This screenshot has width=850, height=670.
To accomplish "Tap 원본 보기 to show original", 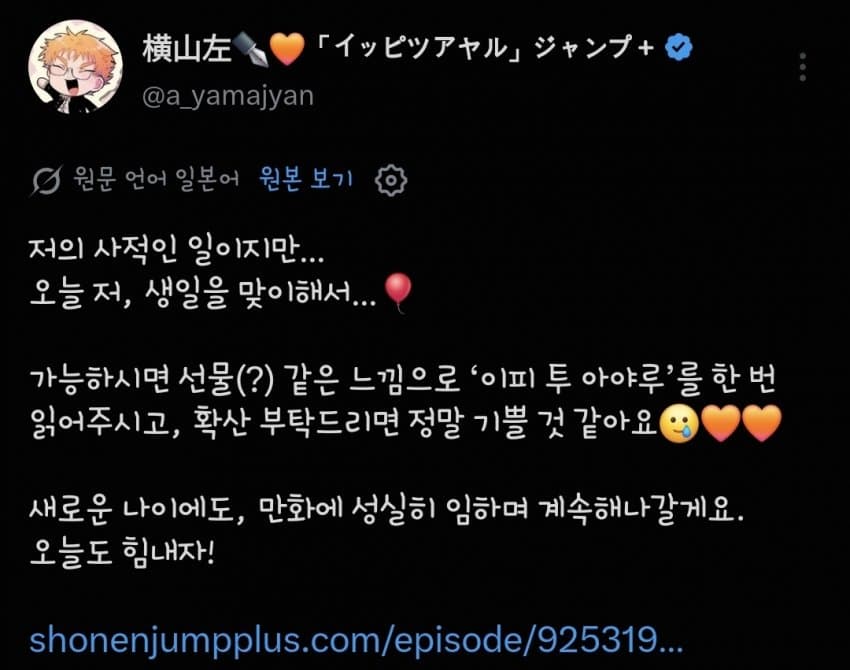I will (306, 179).
